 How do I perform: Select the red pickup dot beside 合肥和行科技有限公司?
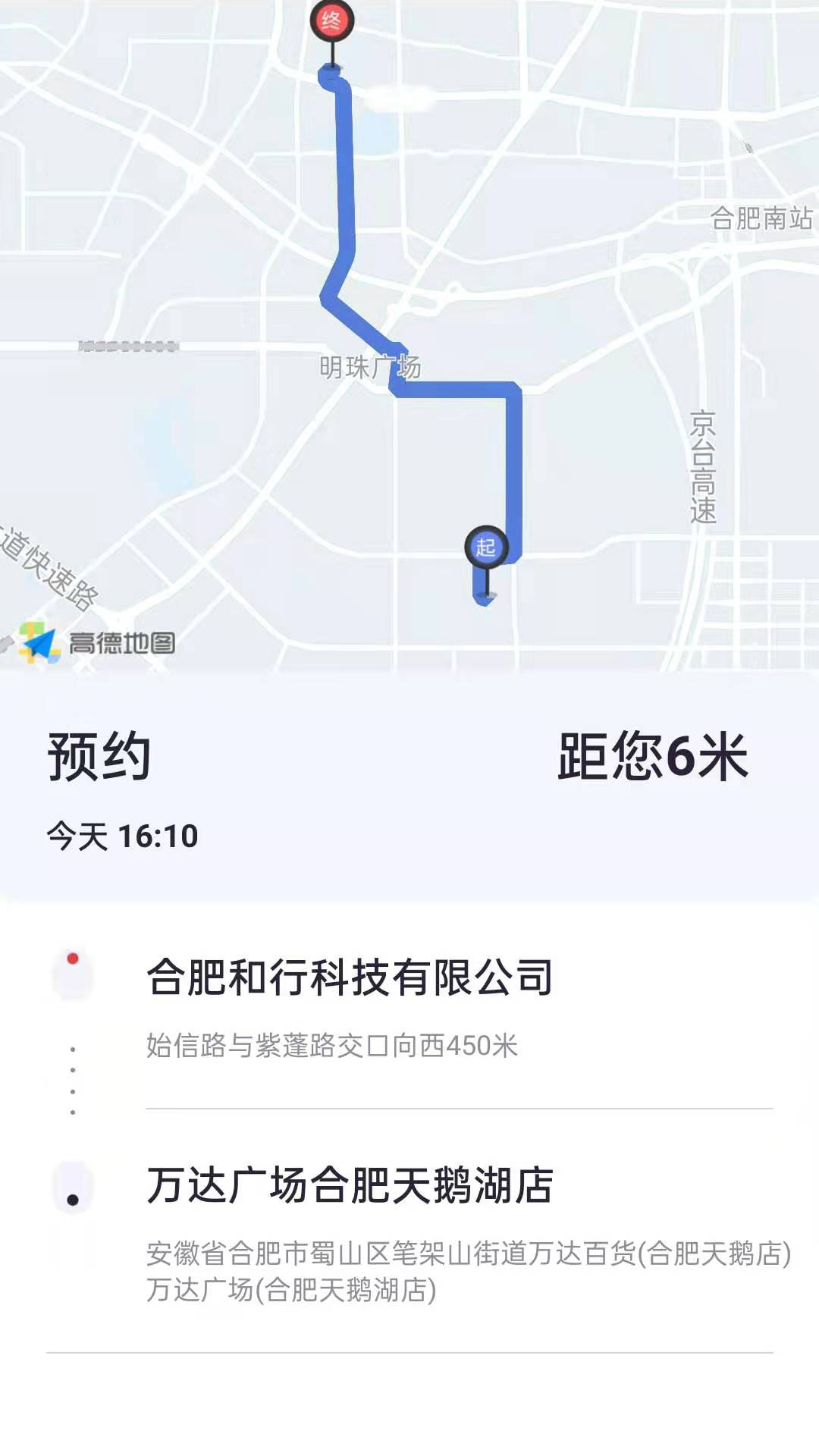pos(73,960)
